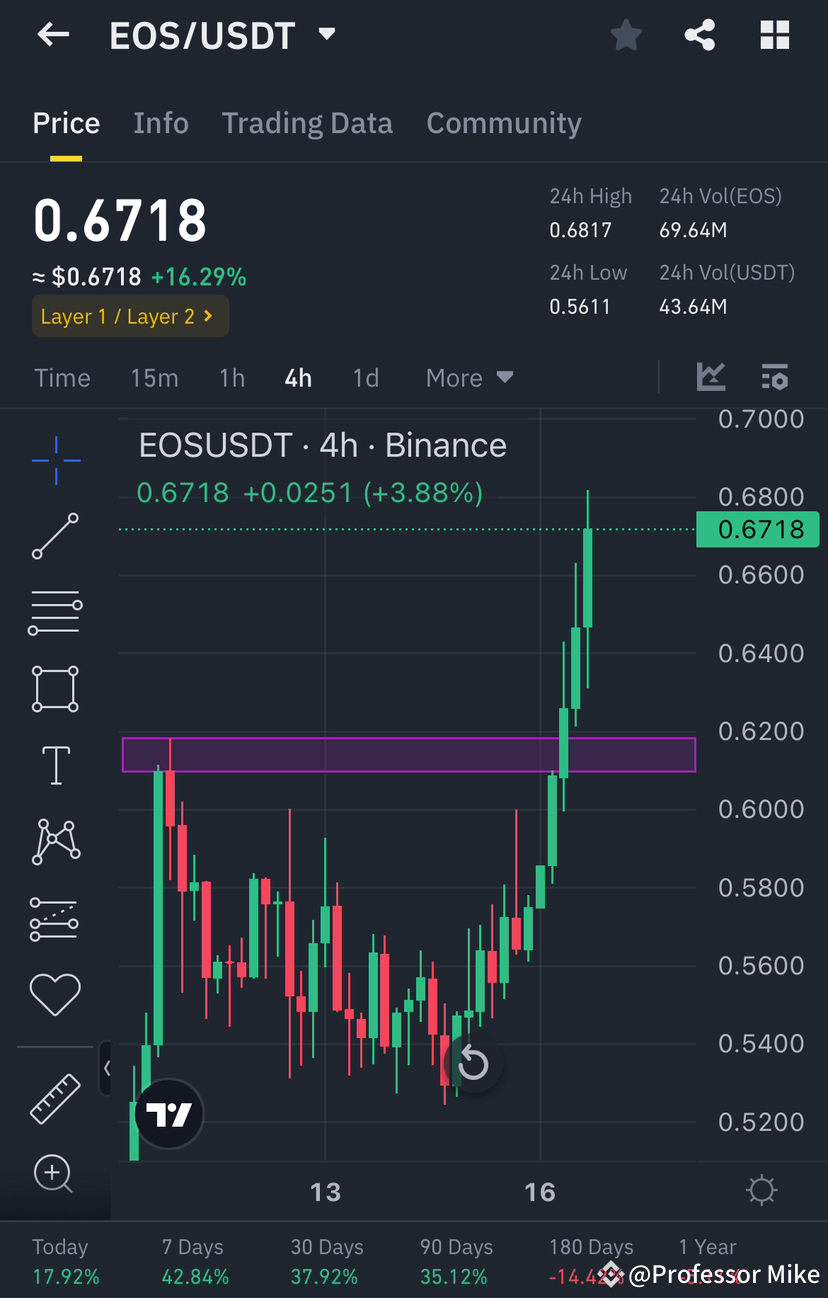The height and width of the screenshot is (1298, 828).
Task: Open the horizontal lines tool
Action: click(x=55, y=613)
